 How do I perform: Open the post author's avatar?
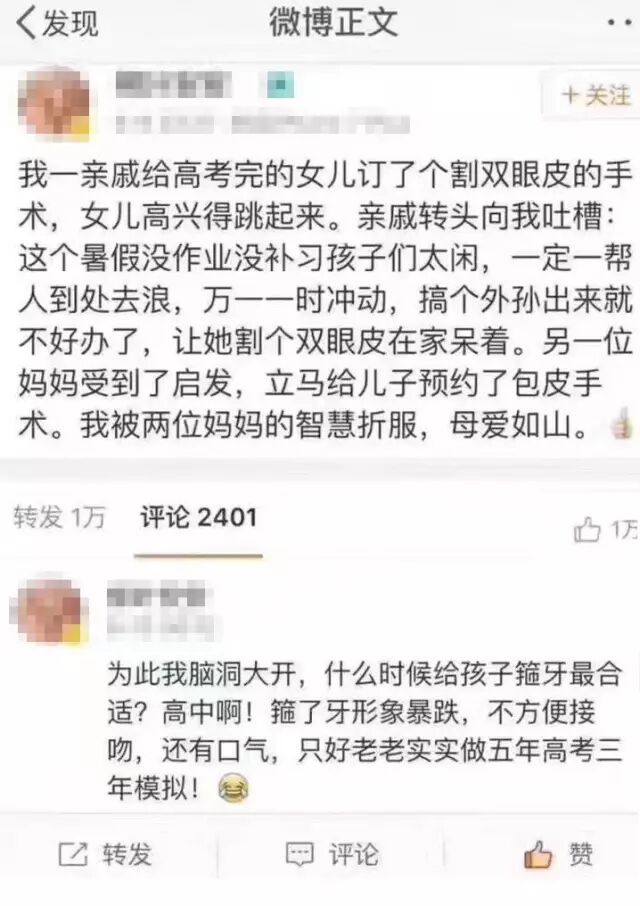[55, 103]
